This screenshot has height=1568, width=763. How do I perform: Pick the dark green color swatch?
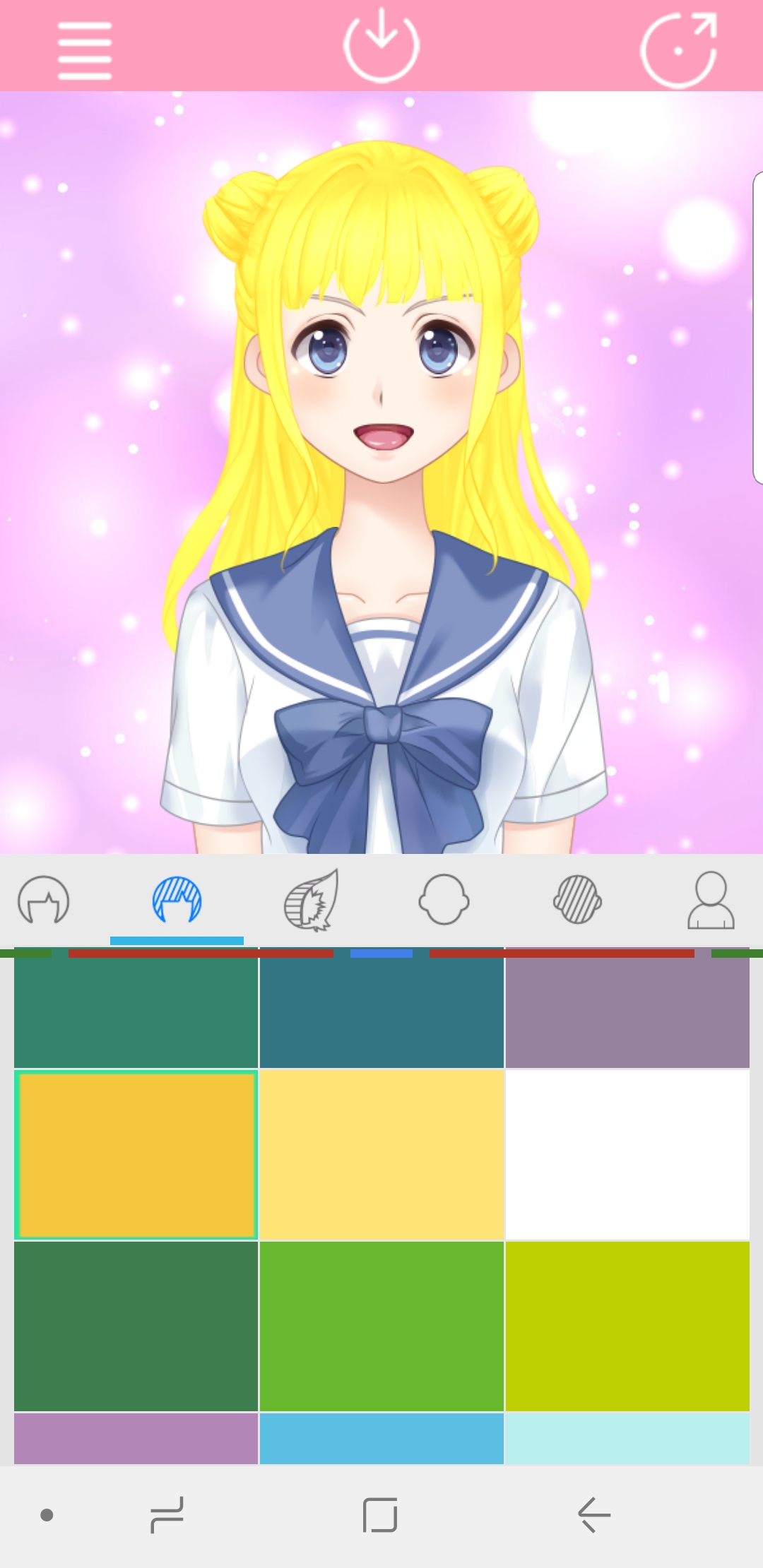click(x=136, y=1326)
